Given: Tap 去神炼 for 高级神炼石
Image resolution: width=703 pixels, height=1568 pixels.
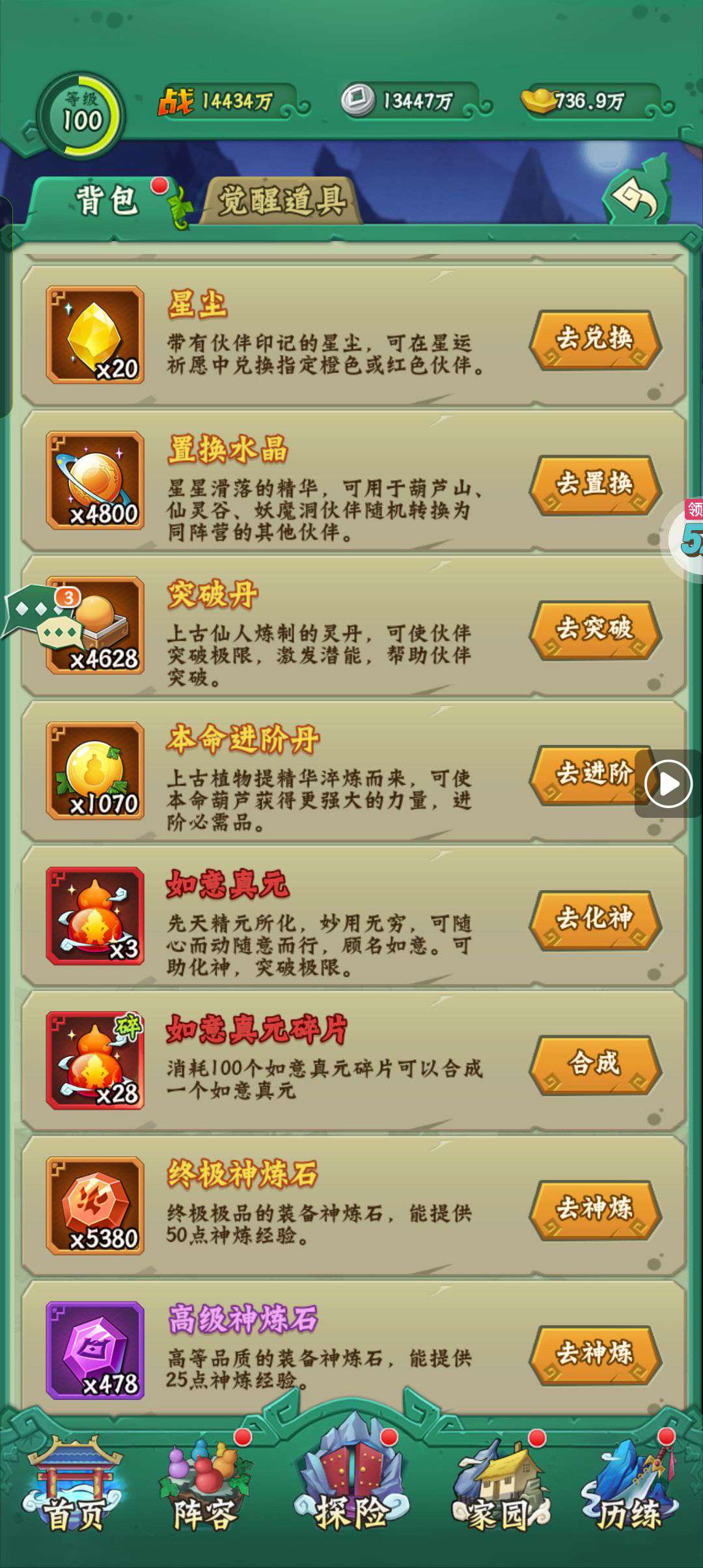Looking at the screenshot, I should click(x=595, y=1354).
